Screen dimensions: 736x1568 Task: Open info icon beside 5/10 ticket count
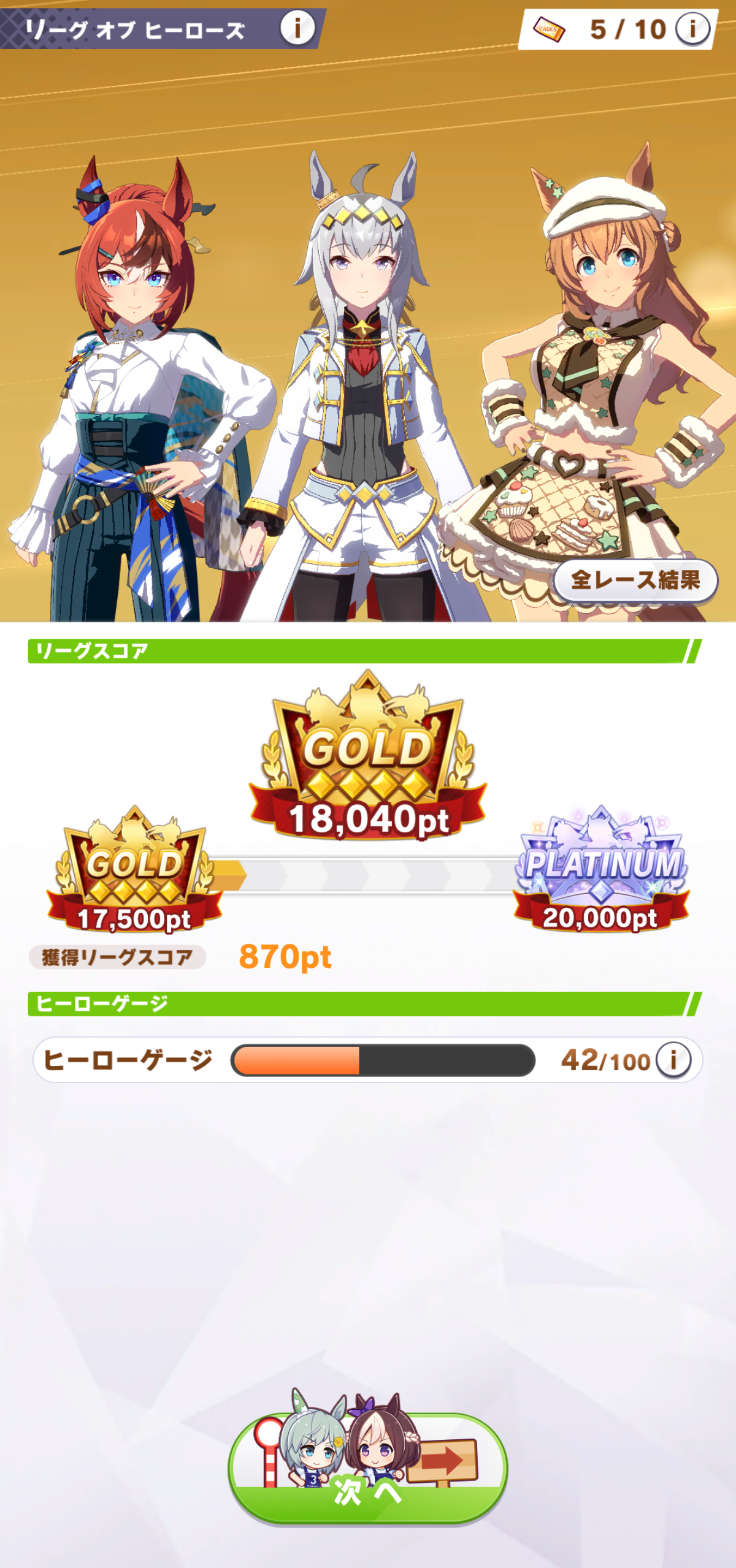tap(692, 29)
